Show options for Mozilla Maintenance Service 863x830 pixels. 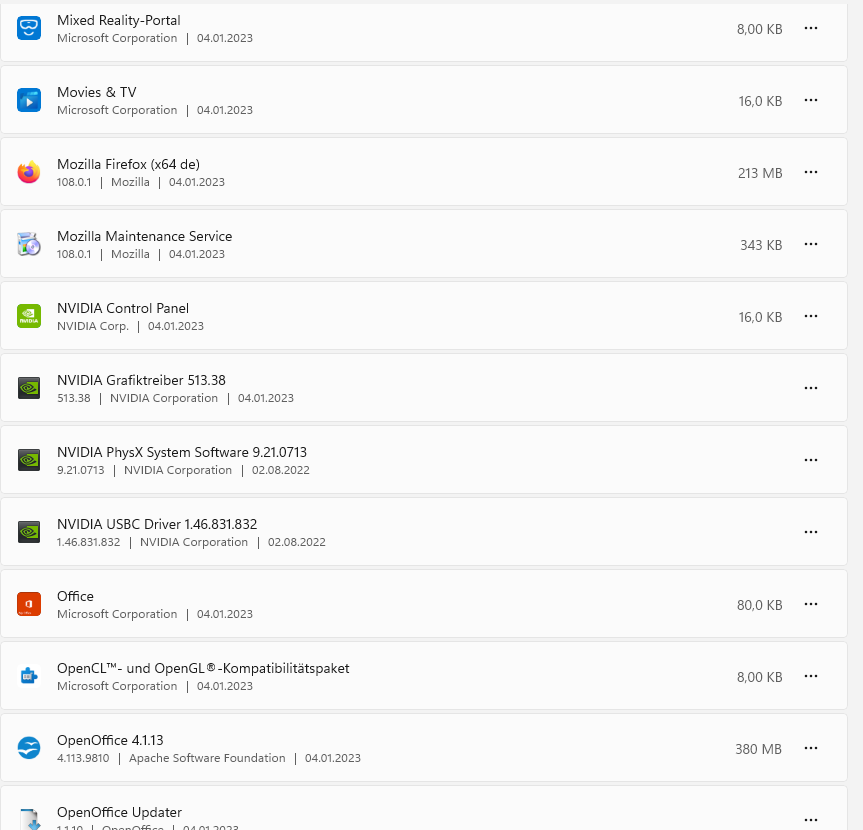[x=811, y=244]
